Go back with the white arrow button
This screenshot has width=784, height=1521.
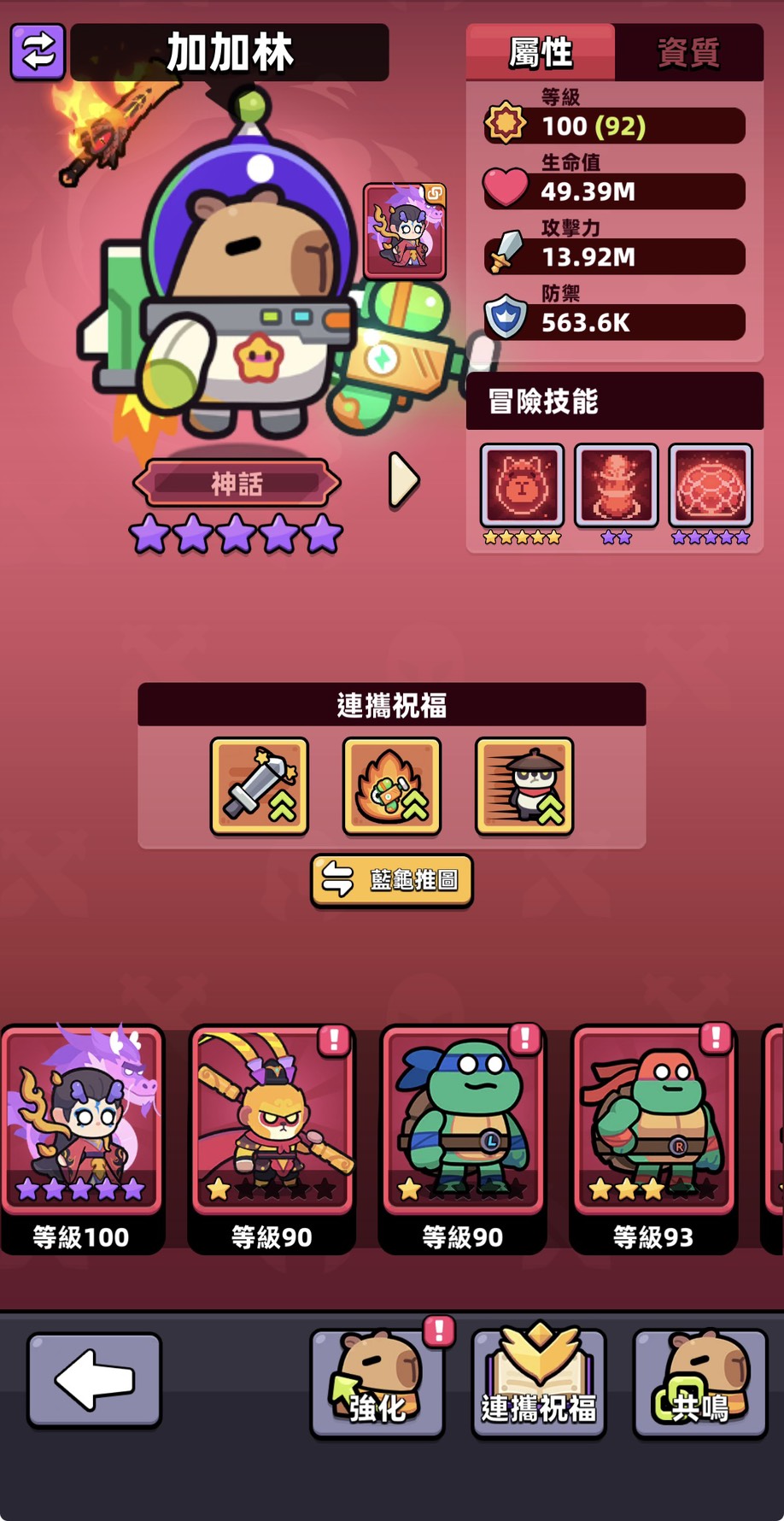pos(94,1380)
